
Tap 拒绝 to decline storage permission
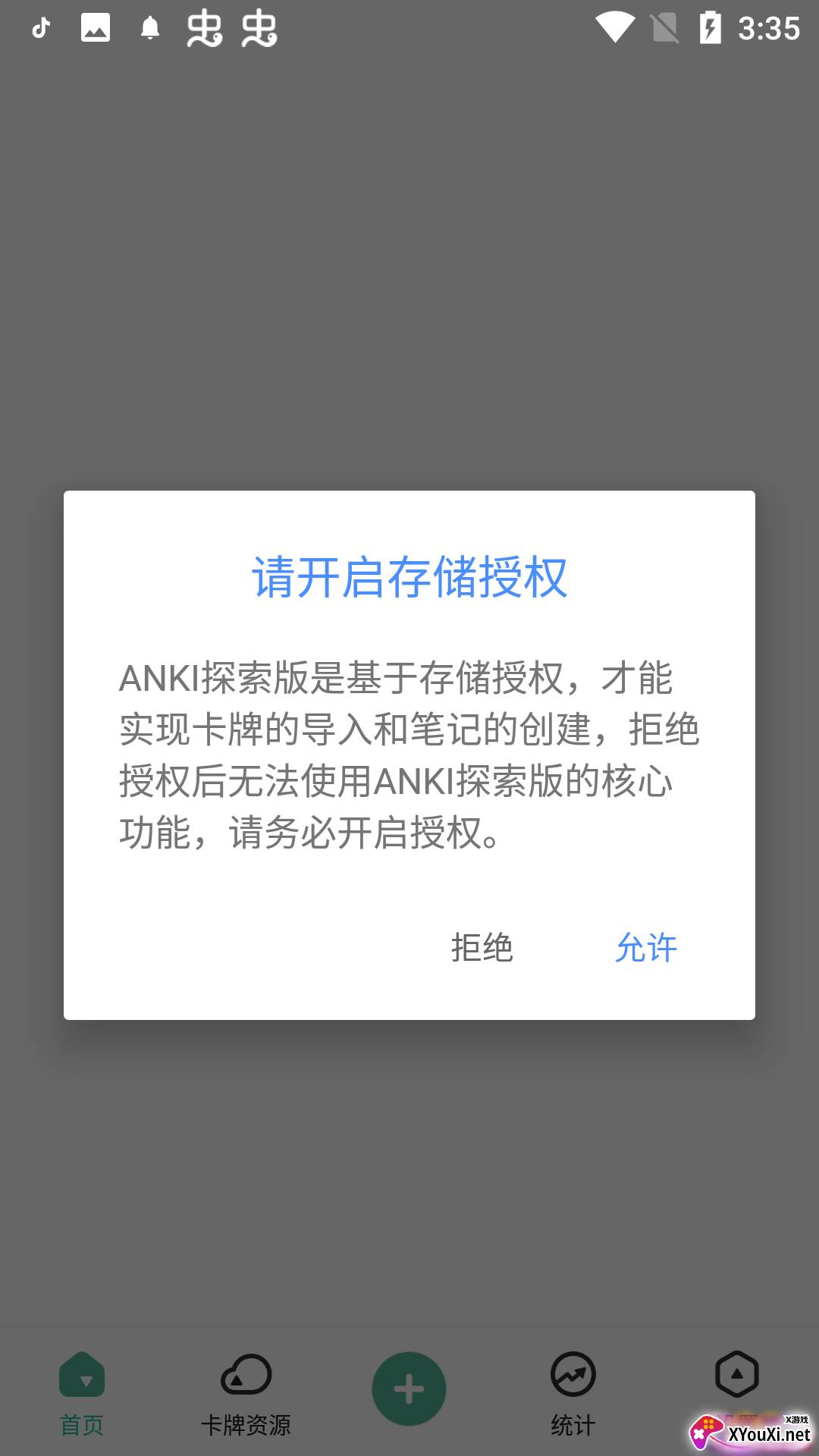(482, 947)
